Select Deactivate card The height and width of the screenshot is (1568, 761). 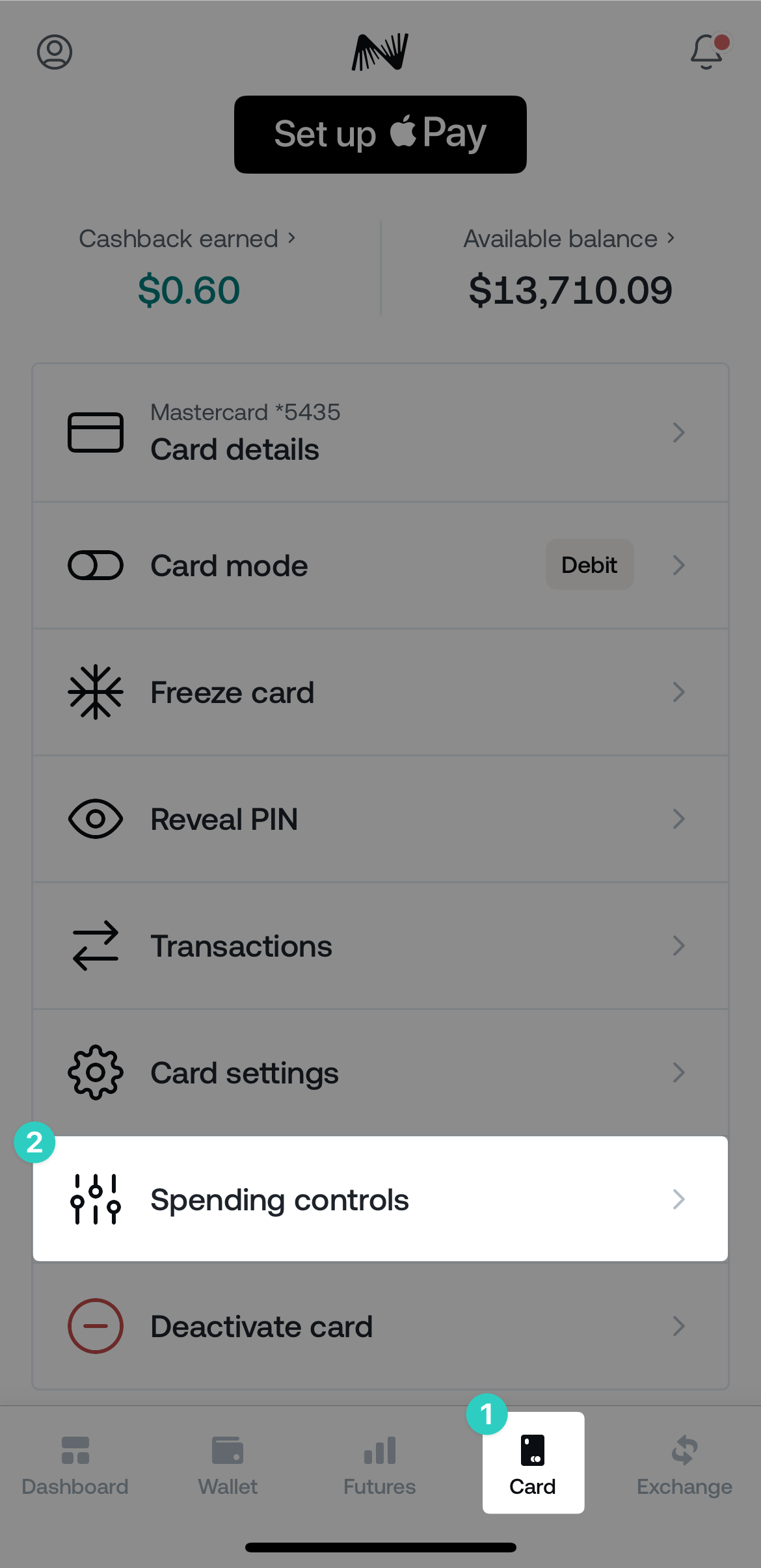(x=380, y=1326)
